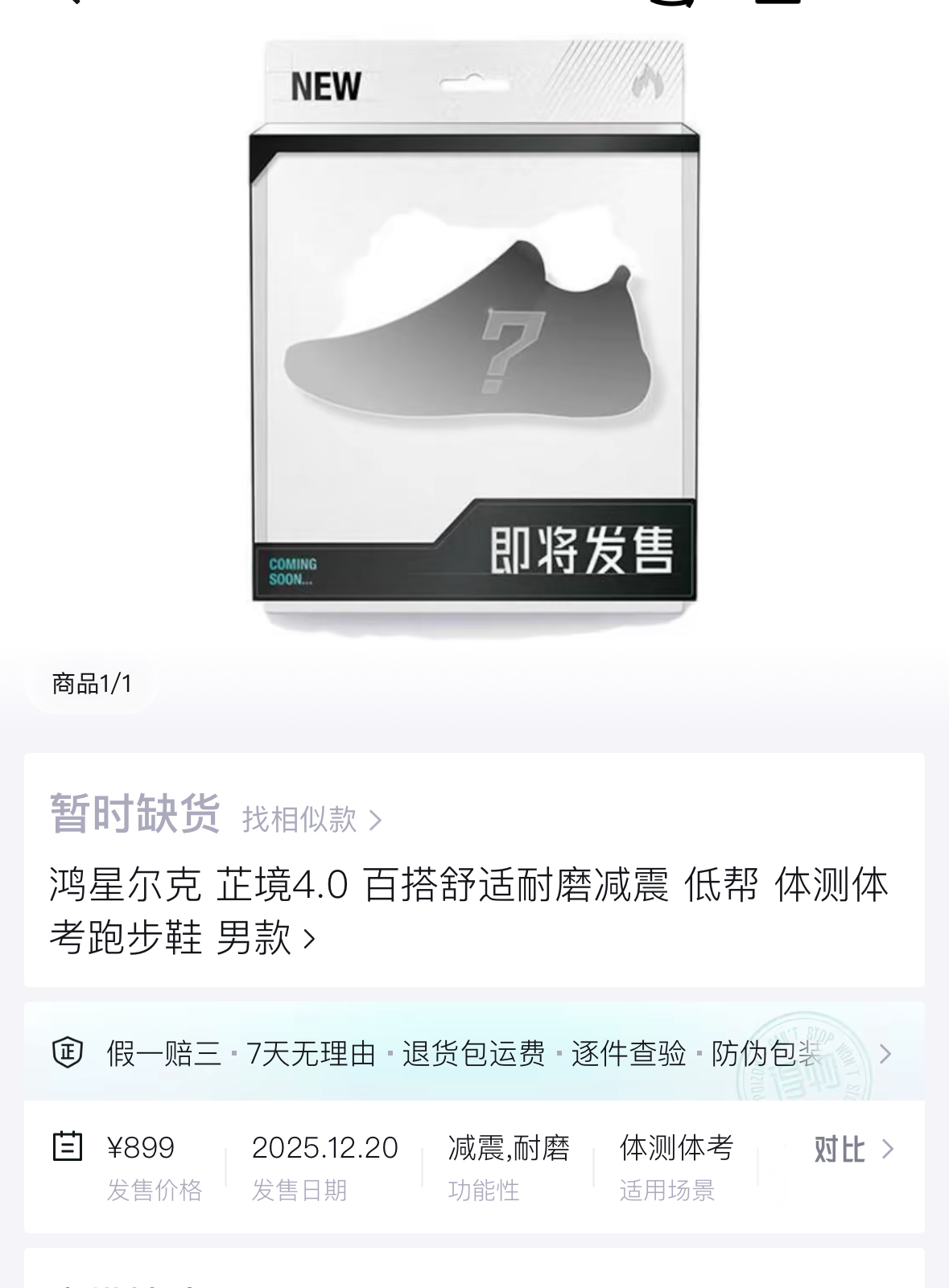The height and width of the screenshot is (1288, 949).
Task: Open the 鸿星尔克 芷境4.0 product title details
Action: pyautogui.click(x=467, y=910)
